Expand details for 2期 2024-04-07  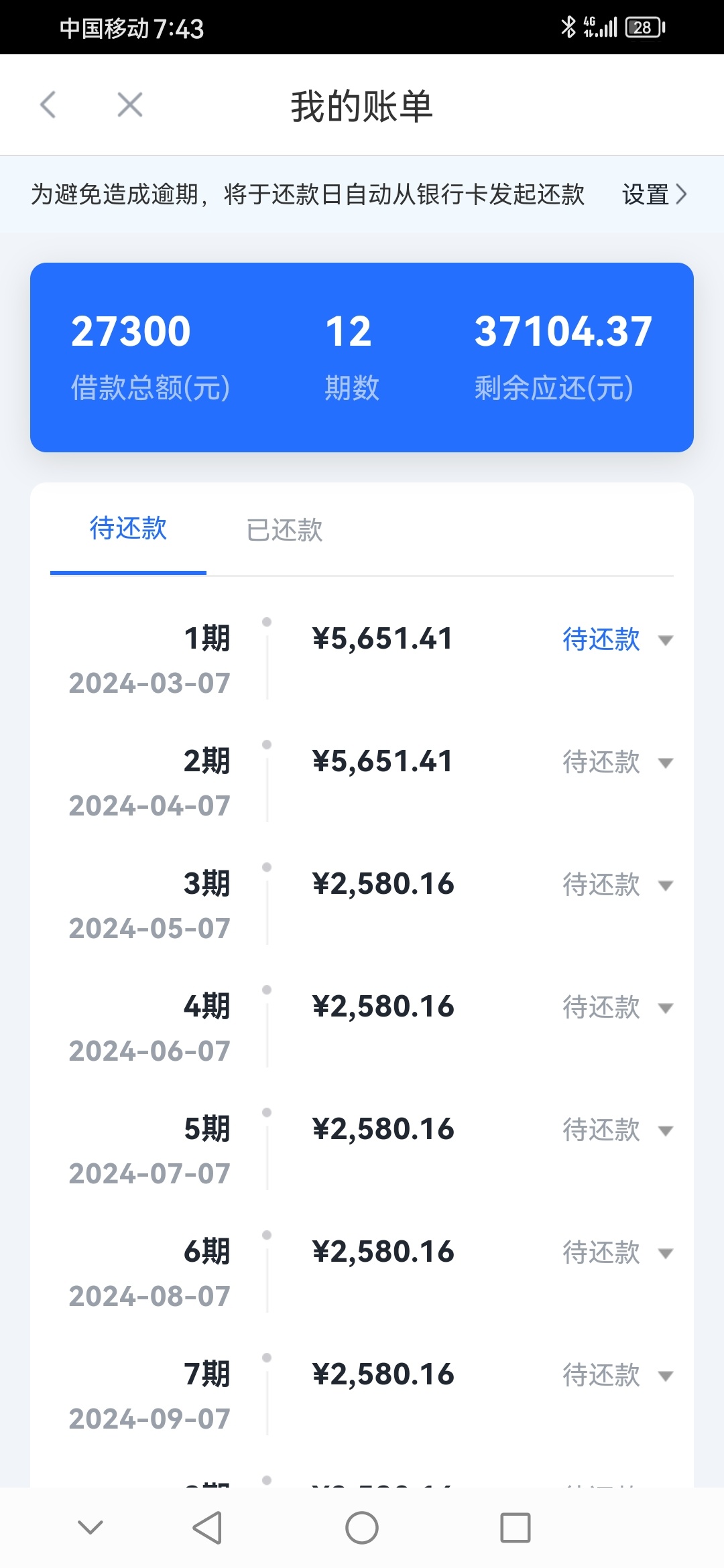(666, 763)
